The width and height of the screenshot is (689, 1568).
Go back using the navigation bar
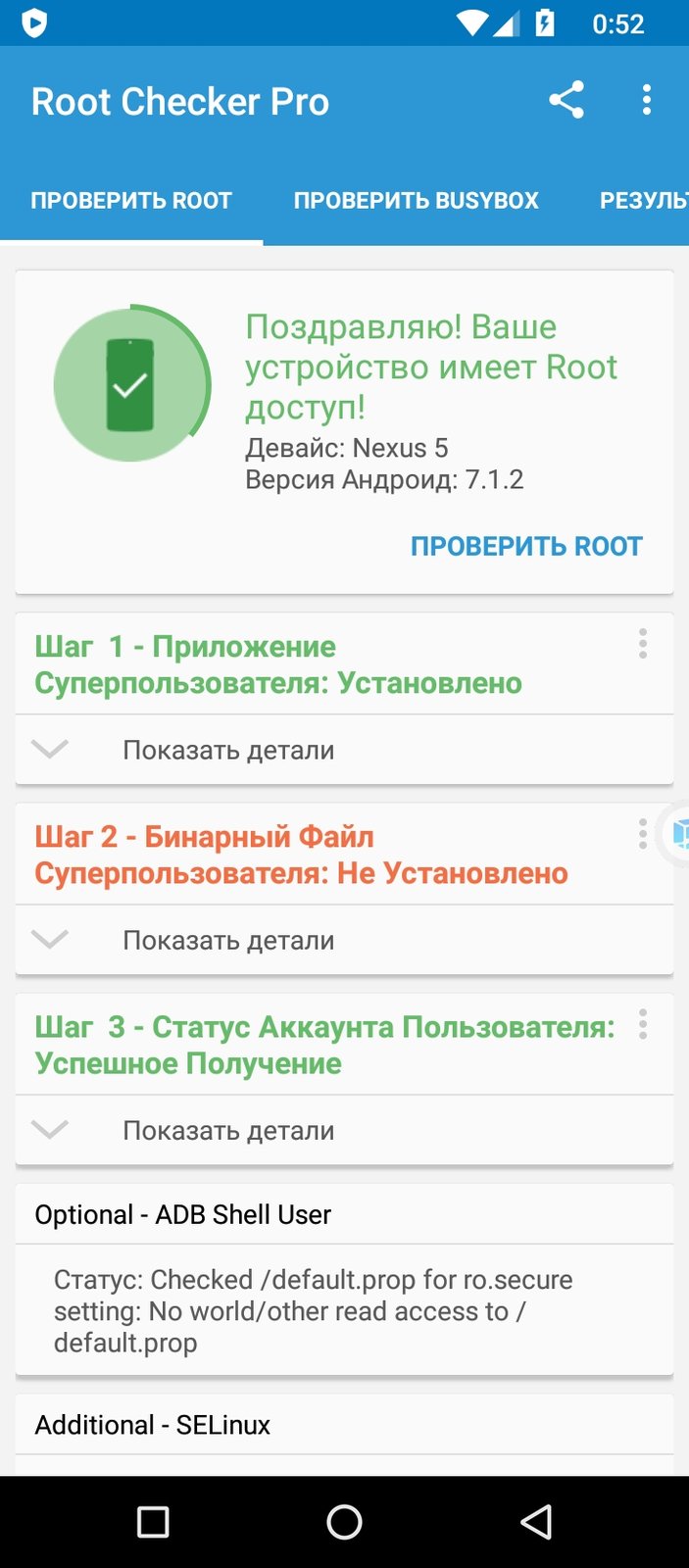[536, 1522]
